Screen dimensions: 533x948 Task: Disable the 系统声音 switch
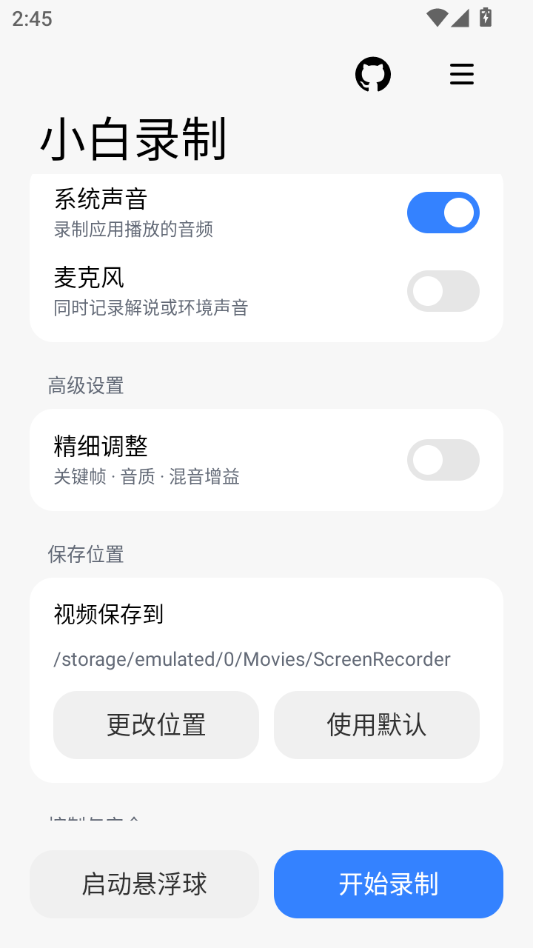[x=443, y=213]
